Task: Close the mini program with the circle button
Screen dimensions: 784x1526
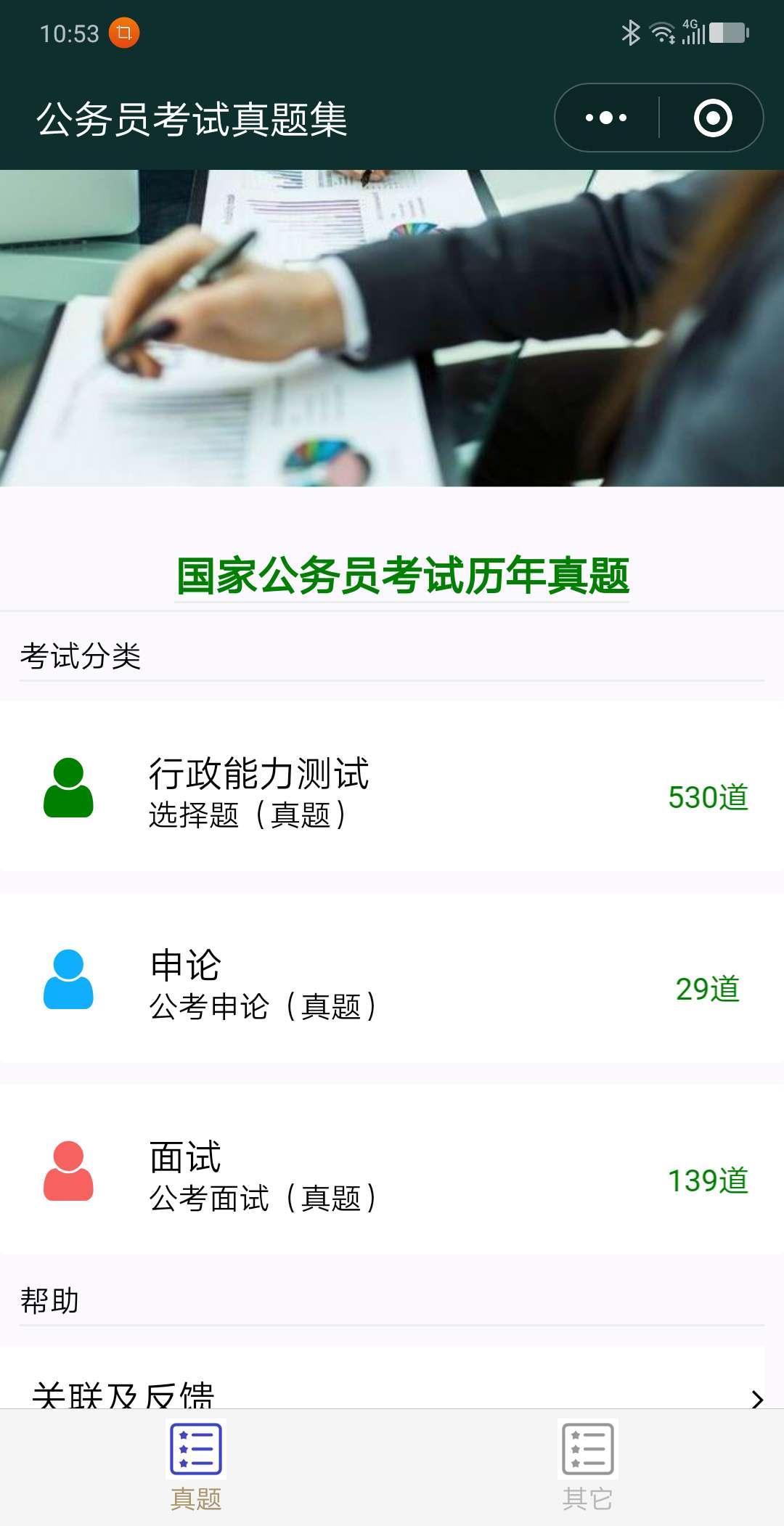Action: click(712, 118)
